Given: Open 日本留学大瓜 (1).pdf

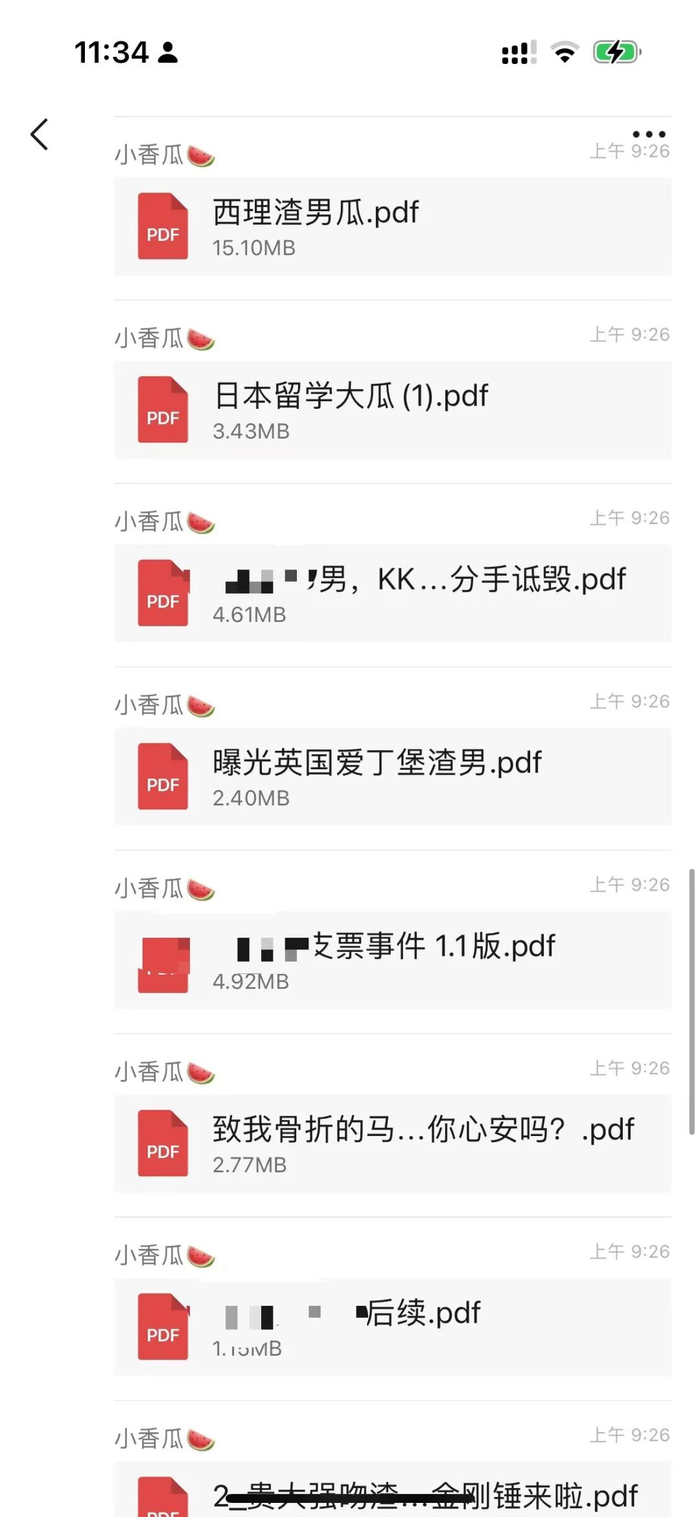Looking at the screenshot, I should tap(392, 409).
